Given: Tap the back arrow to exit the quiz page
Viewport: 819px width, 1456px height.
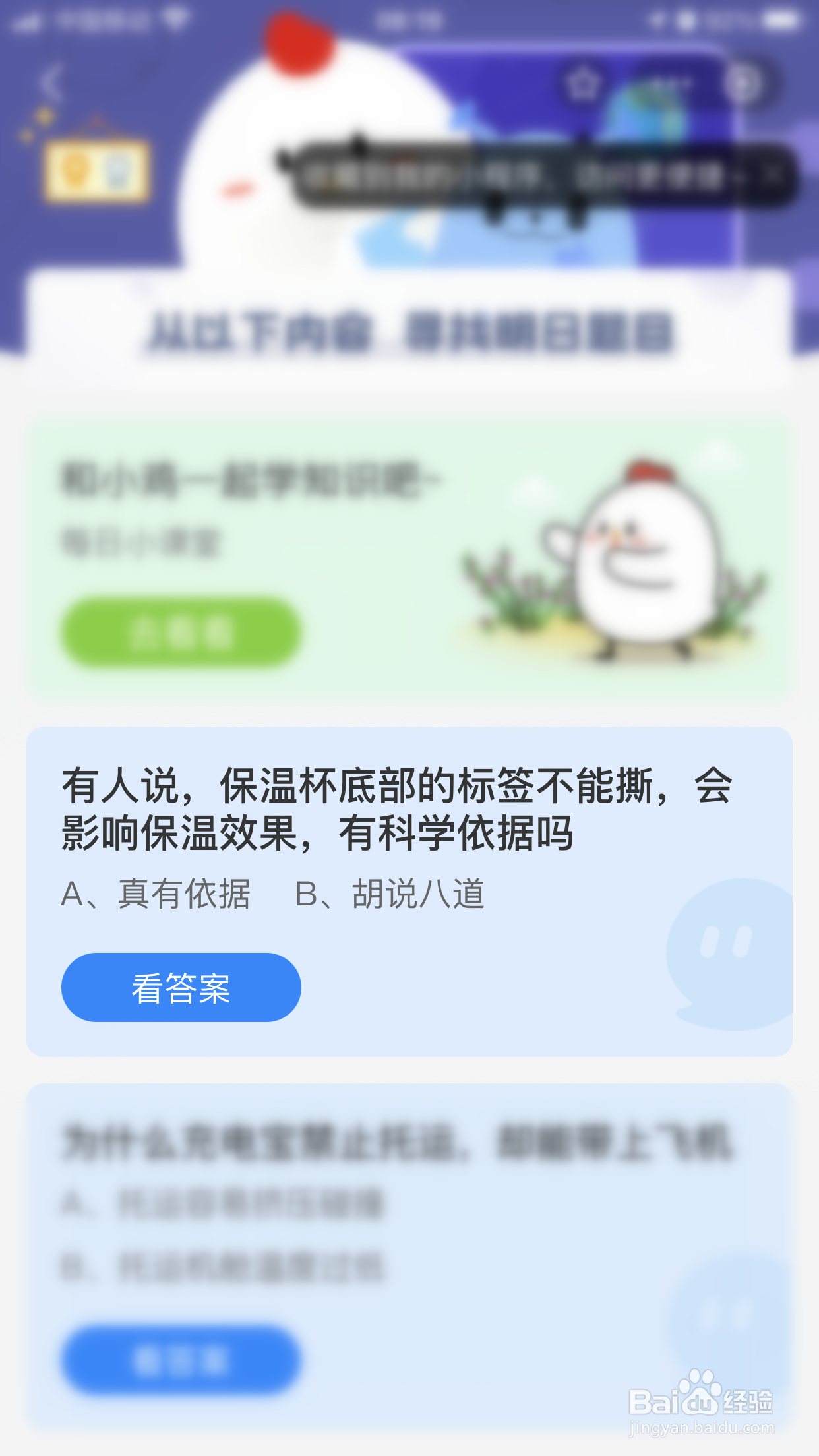Looking at the screenshot, I should point(49,81).
